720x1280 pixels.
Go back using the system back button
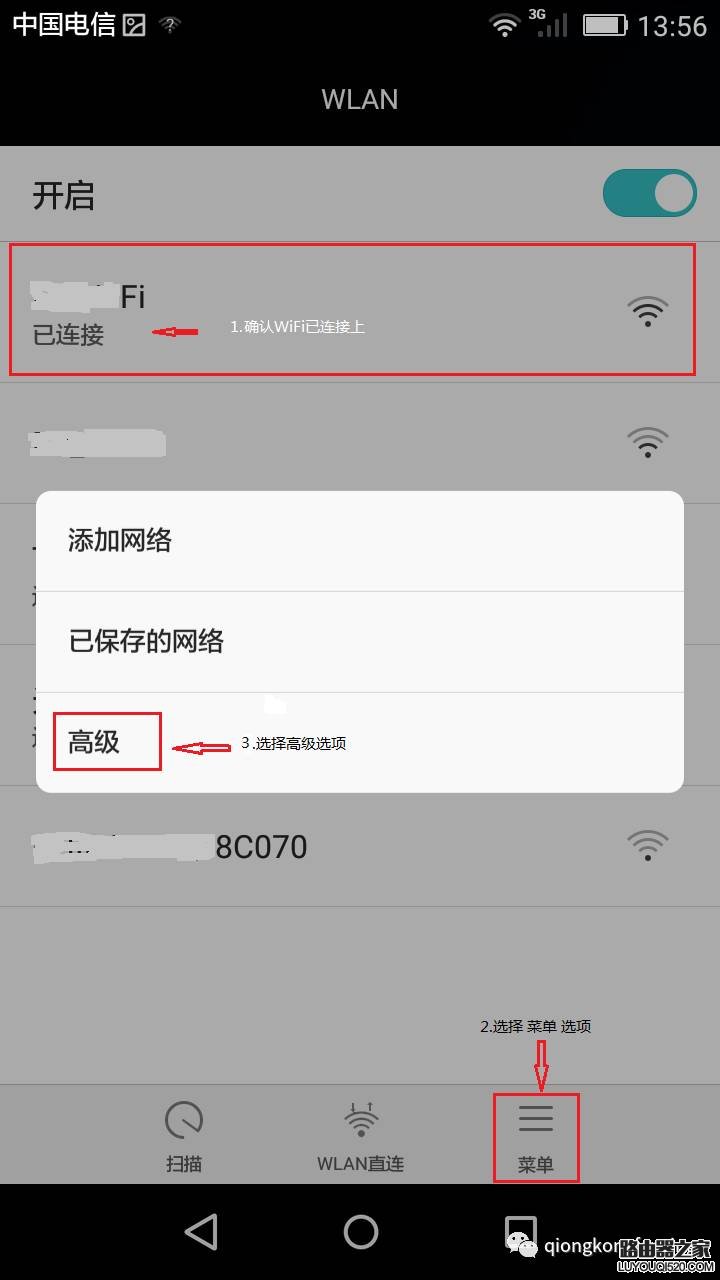coord(201,1231)
